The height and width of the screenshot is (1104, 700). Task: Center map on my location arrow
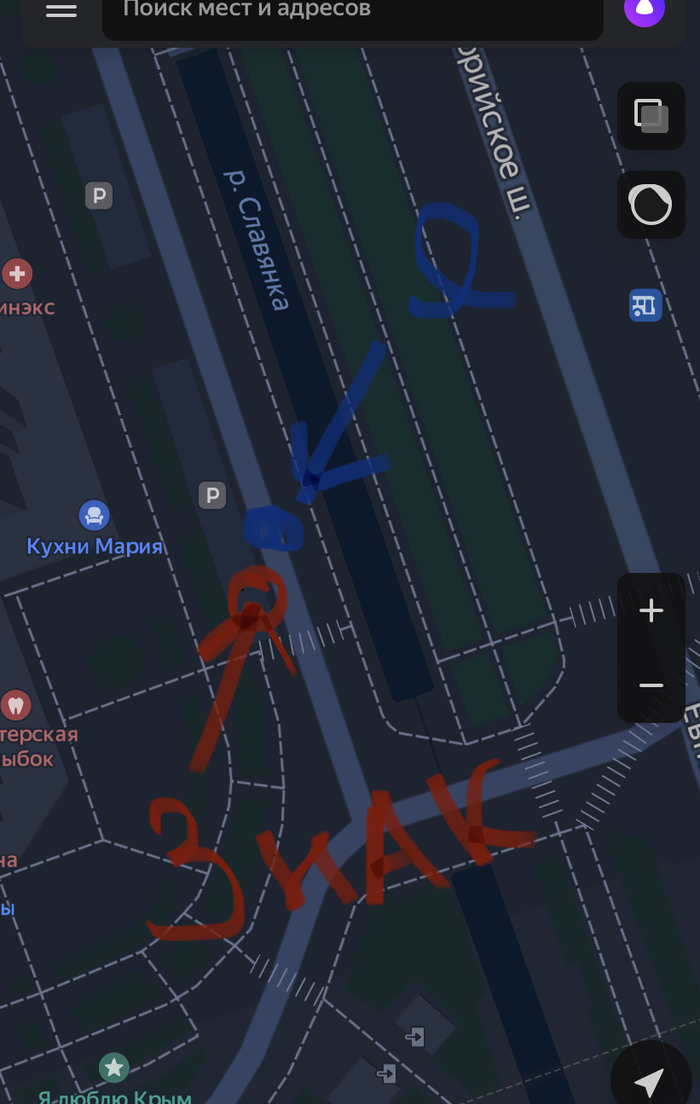pos(649,1082)
